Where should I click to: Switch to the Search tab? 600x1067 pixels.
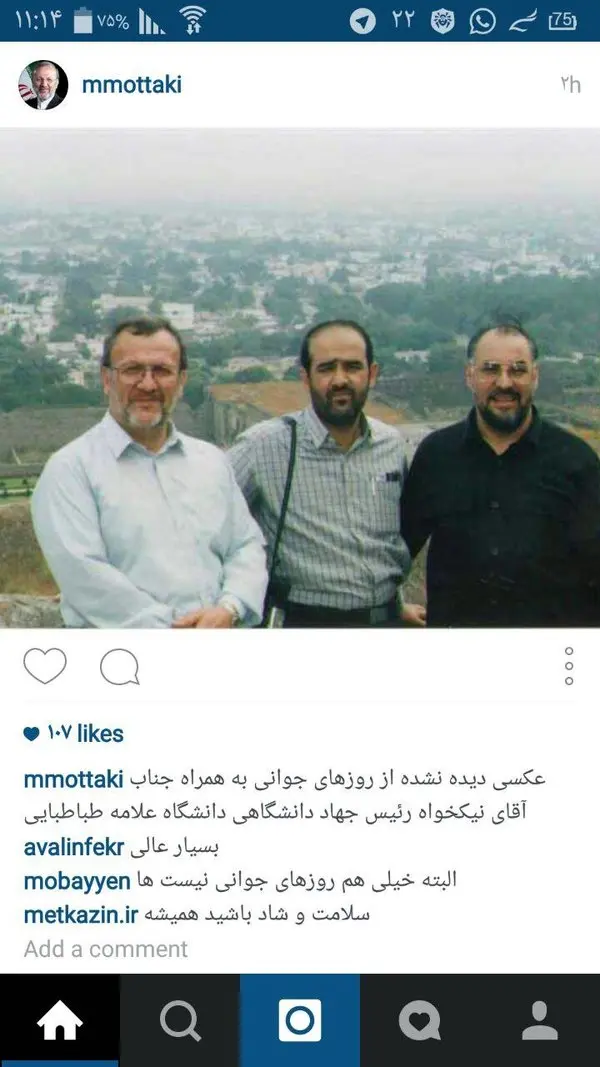point(180,1020)
